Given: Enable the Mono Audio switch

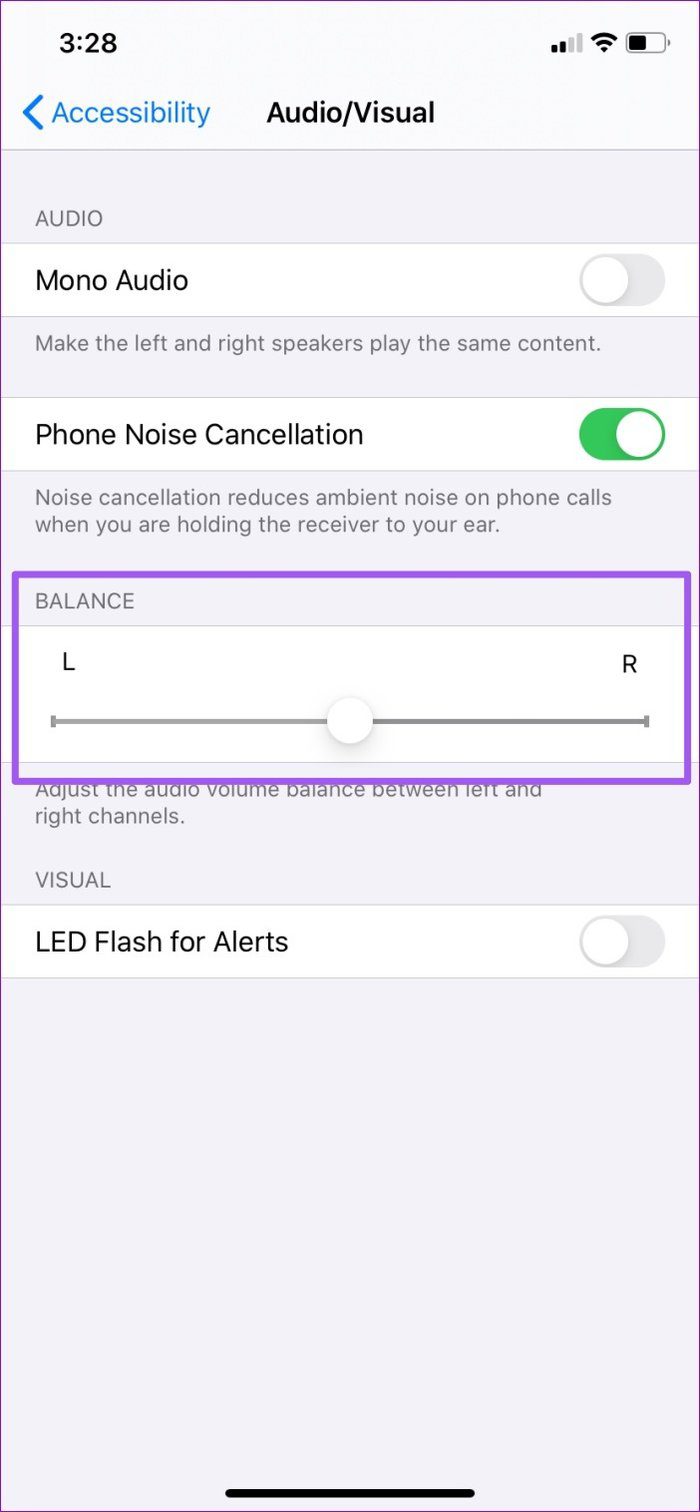Looking at the screenshot, I should pos(622,280).
